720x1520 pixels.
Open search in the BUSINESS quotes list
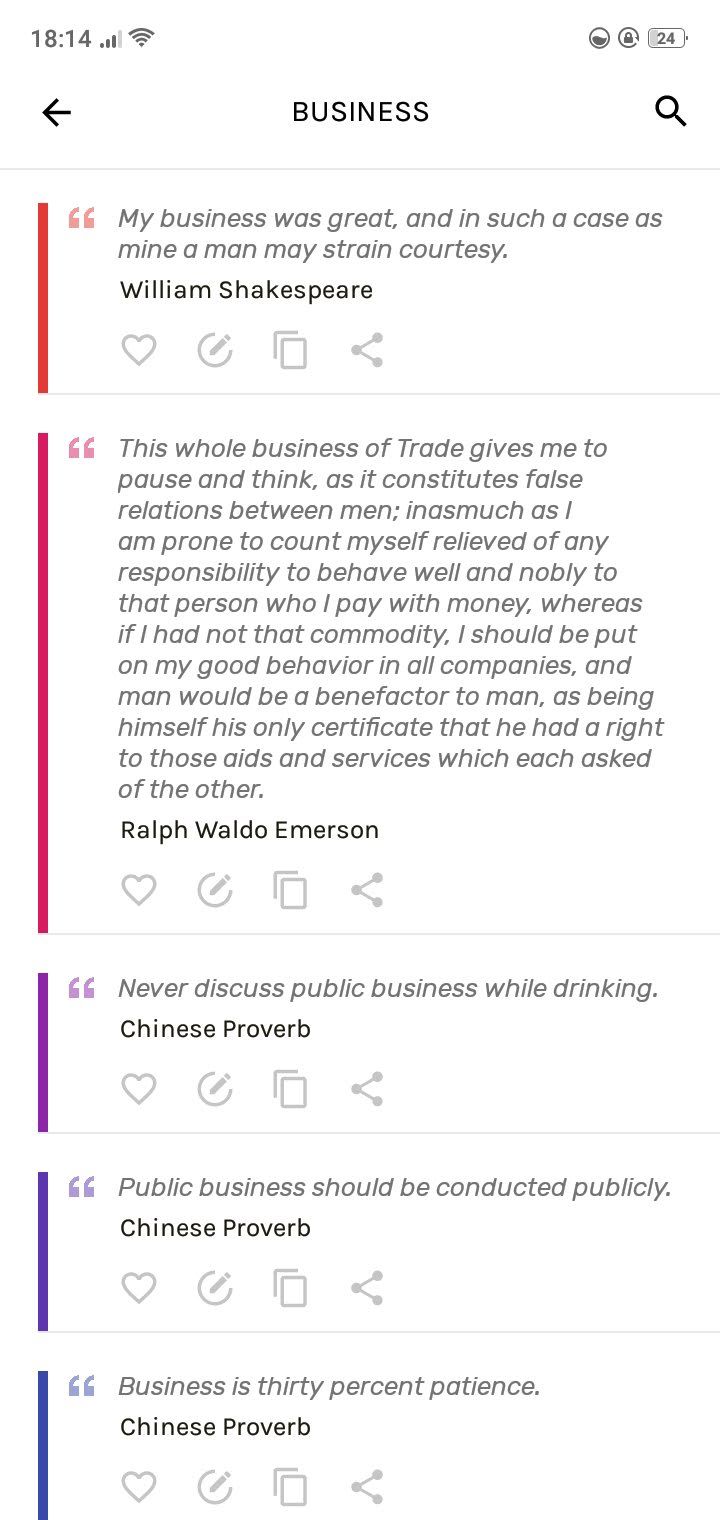[x=671, y=111]
